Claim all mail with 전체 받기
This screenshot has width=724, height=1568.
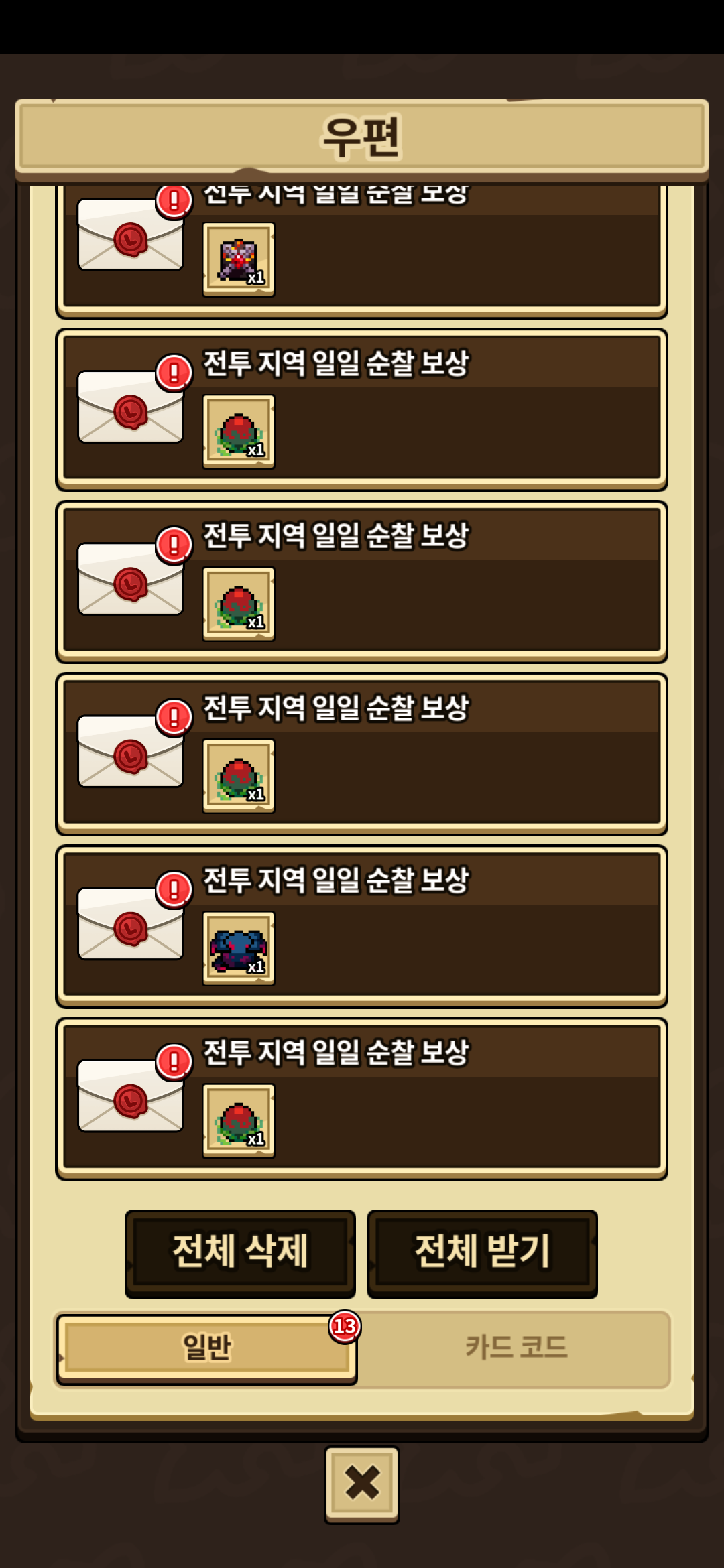tap(482, 1252)
